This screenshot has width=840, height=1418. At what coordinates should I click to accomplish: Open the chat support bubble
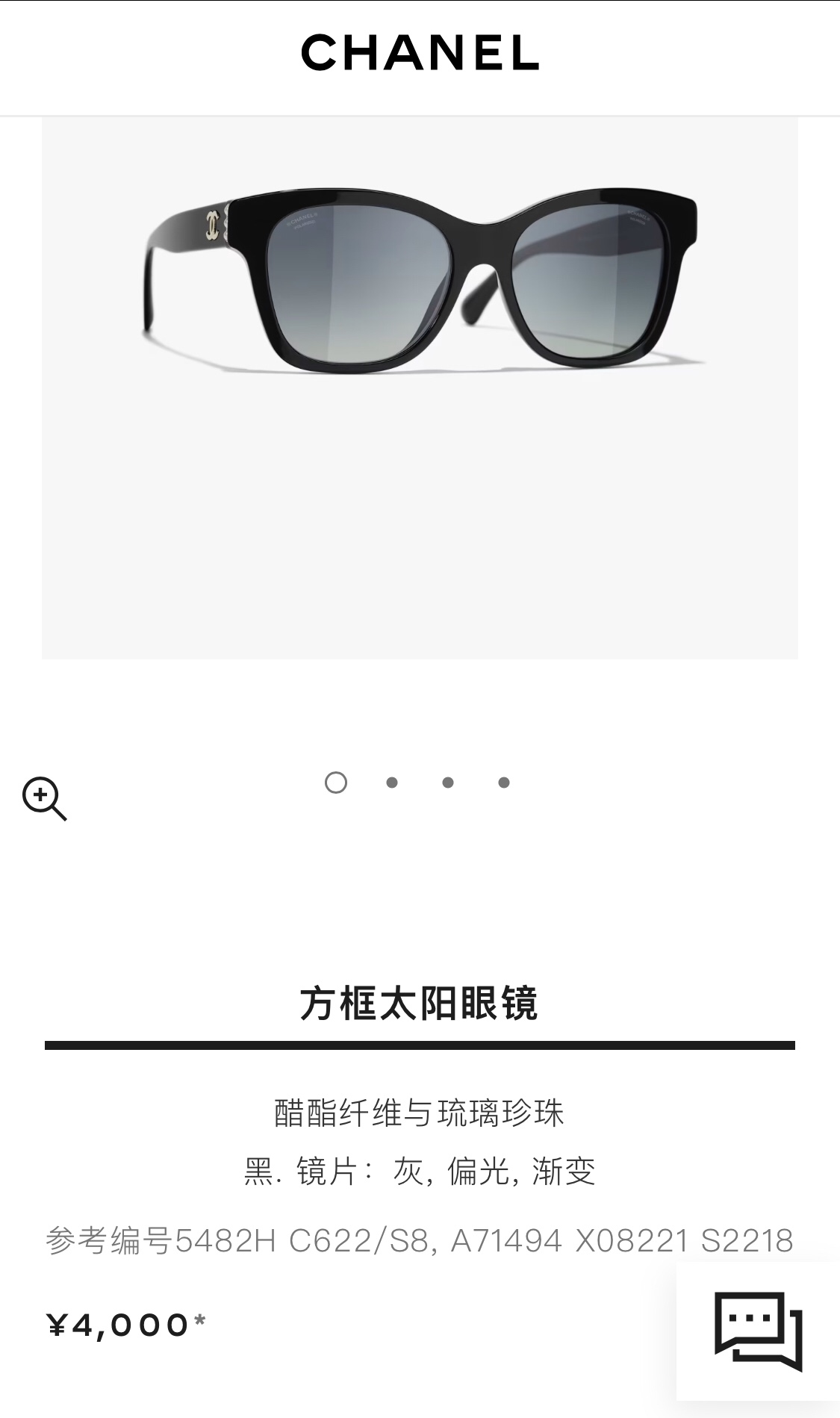point(757,1331)
